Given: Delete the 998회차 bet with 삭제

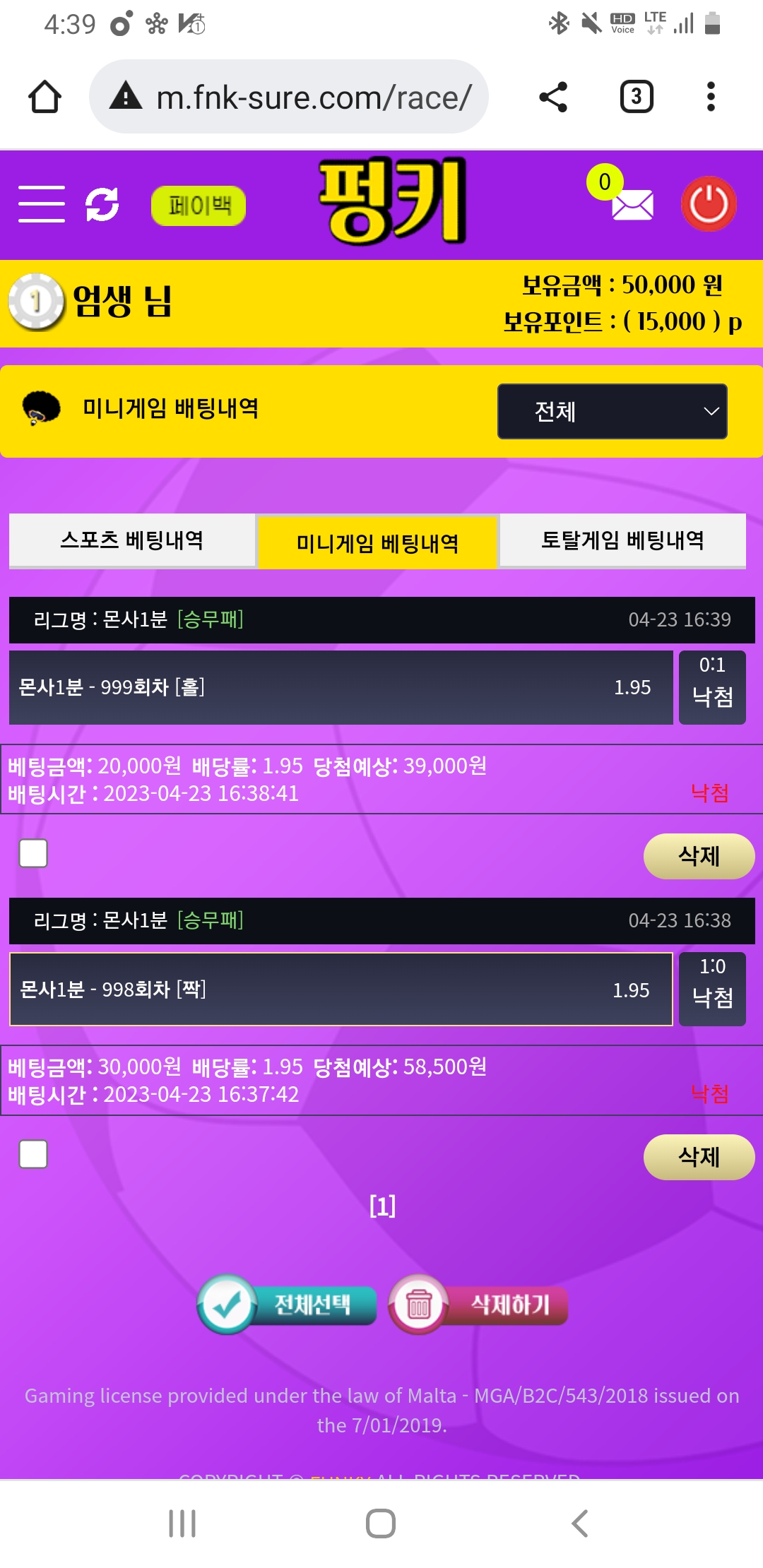Looking at the screenshot, I should tap(698, 1157).
